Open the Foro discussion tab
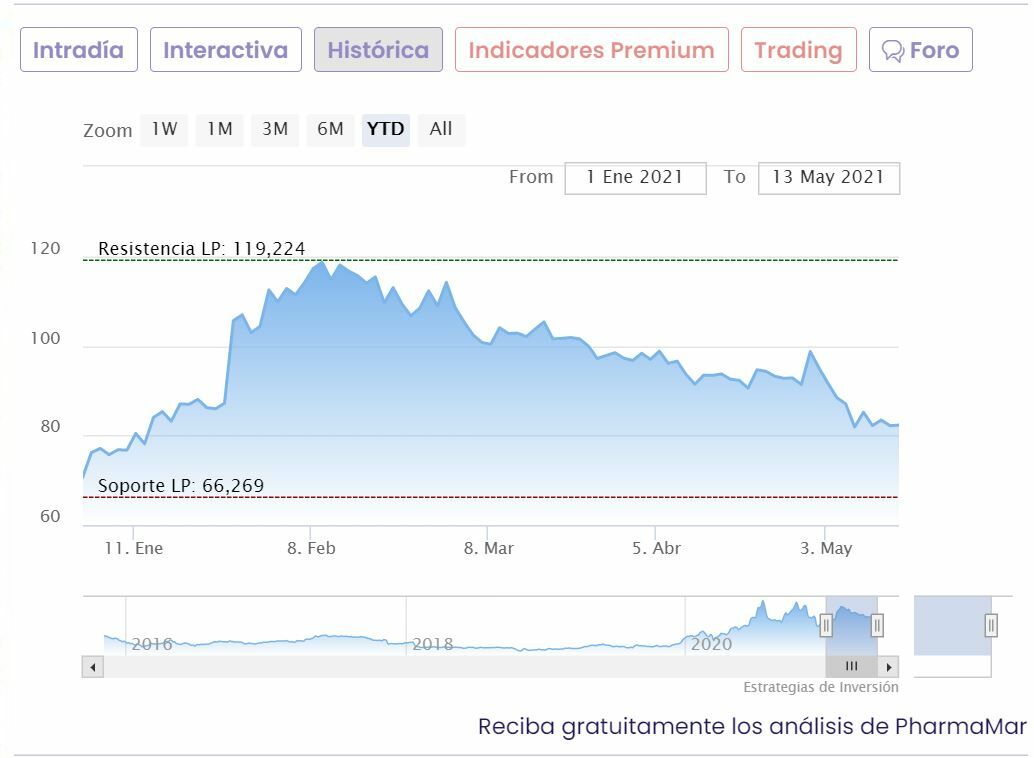The height and width of the screenshot is (758, 1034). coord(920,50)
